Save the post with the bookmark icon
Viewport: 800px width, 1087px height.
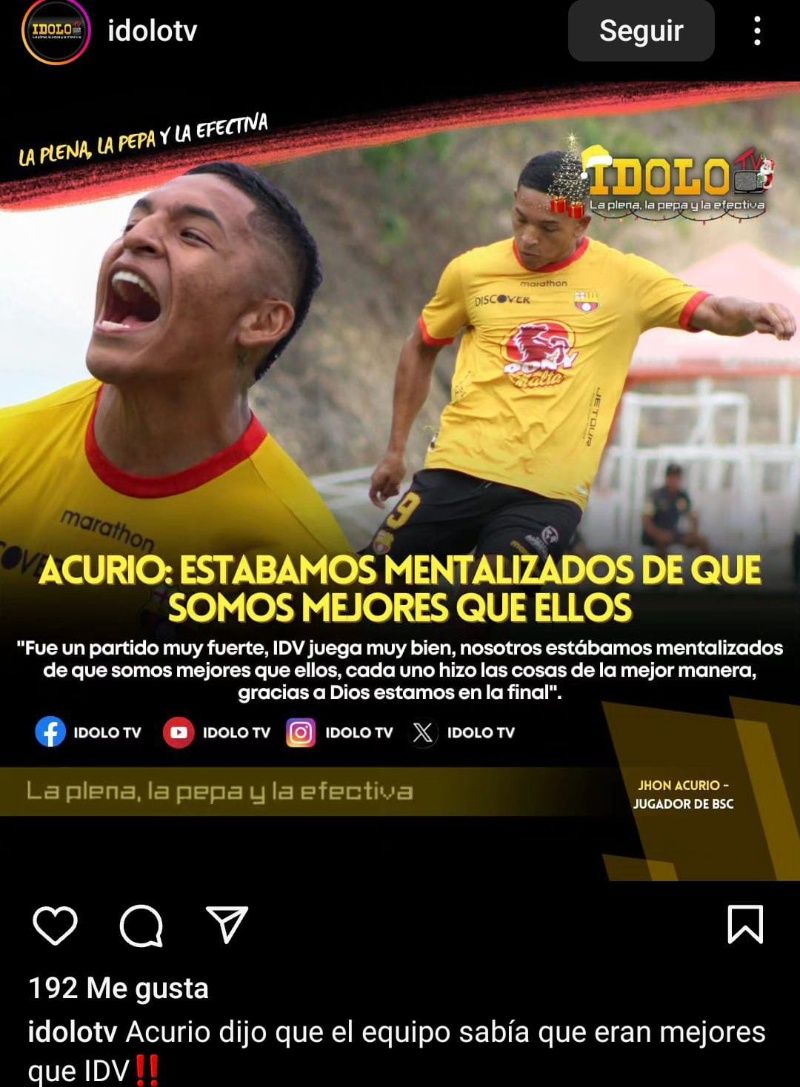(745, 925)
